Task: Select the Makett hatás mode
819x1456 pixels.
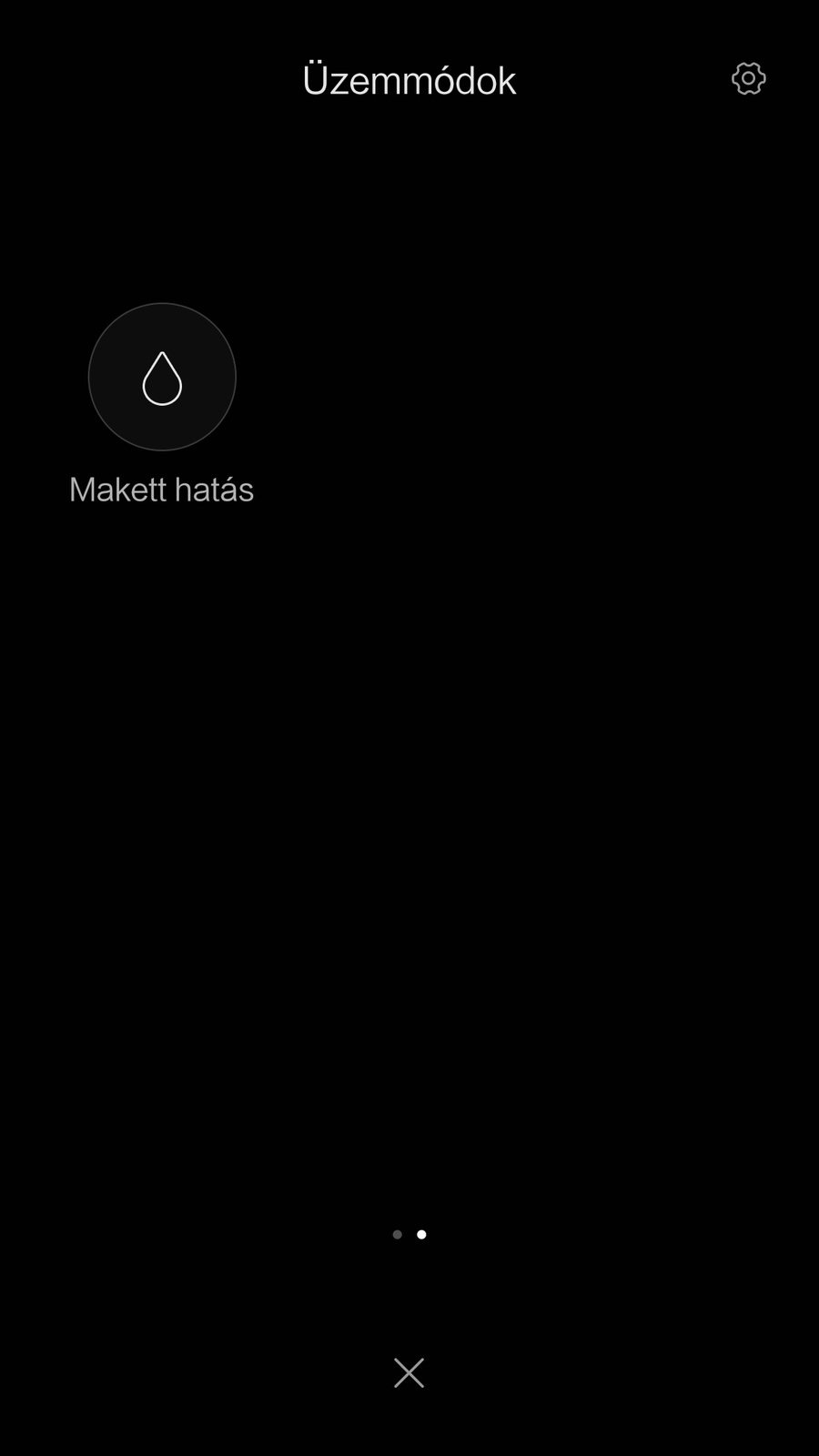Action: [162, 377]
